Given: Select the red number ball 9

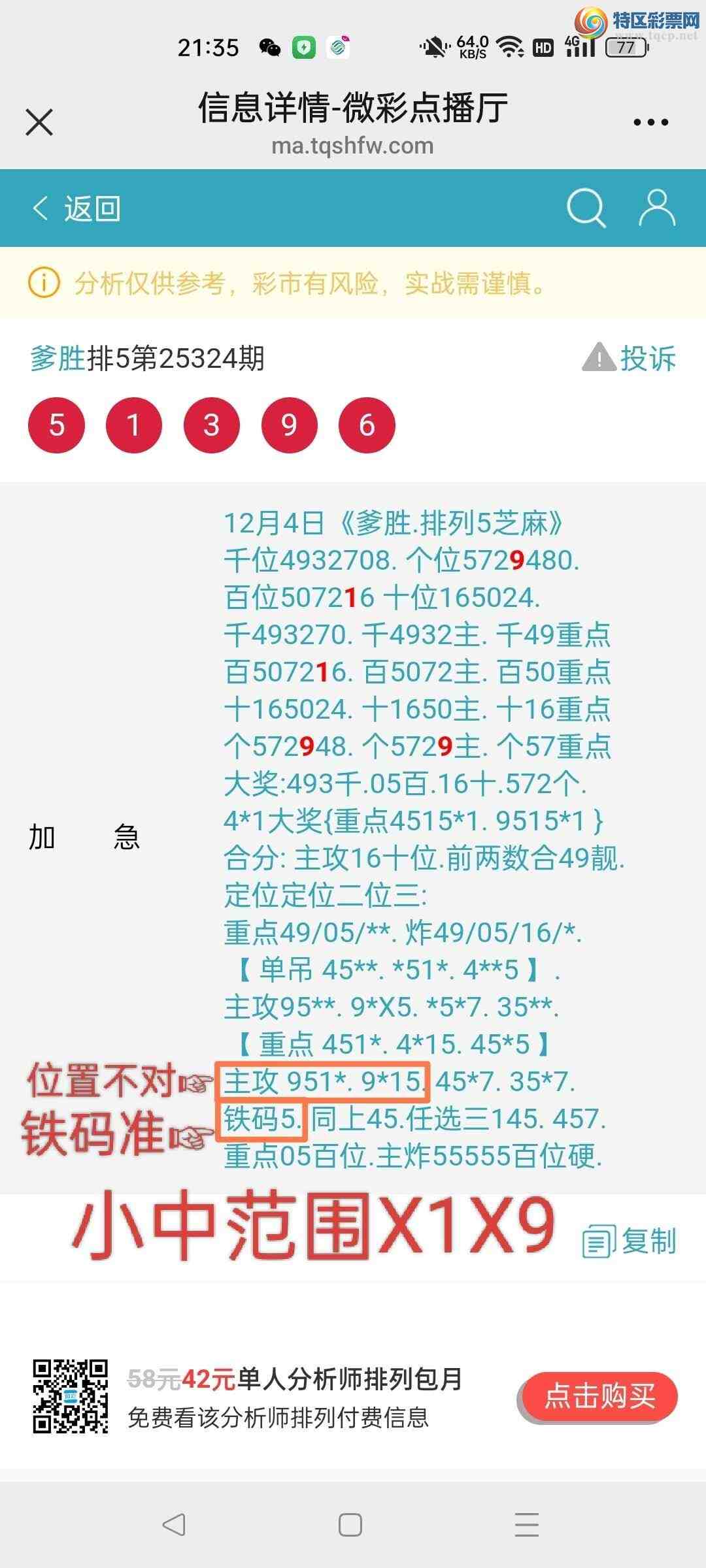Looking at the screenshot, I should 289,425.
